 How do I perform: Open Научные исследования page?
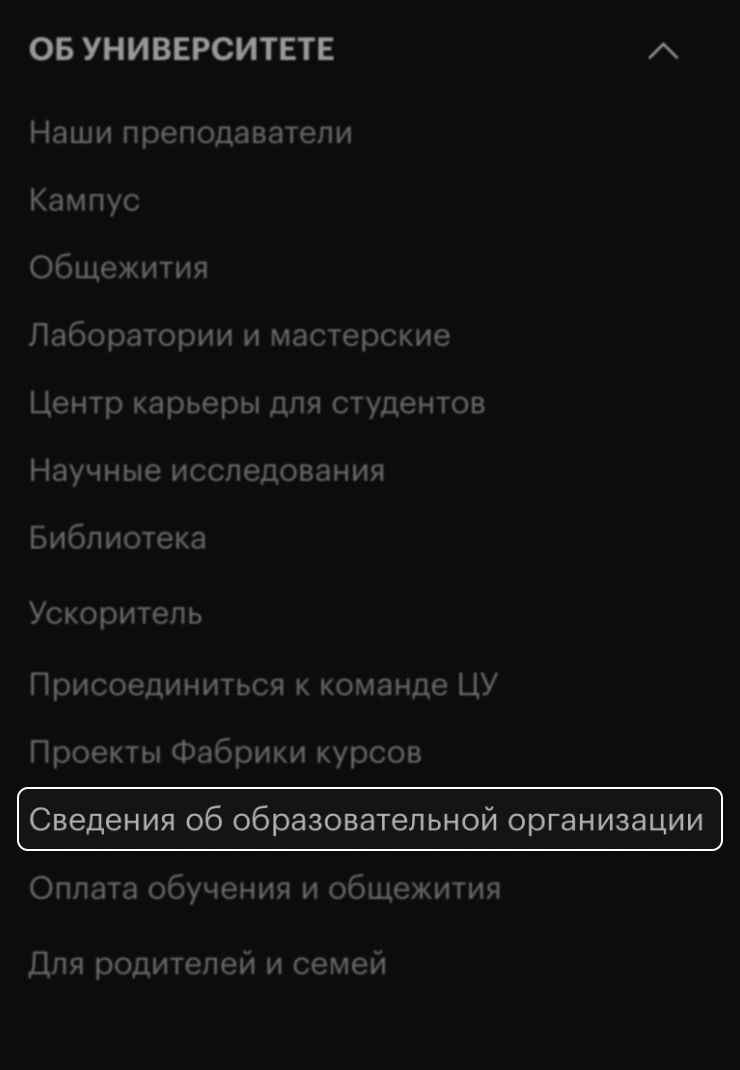pos(206,470)
